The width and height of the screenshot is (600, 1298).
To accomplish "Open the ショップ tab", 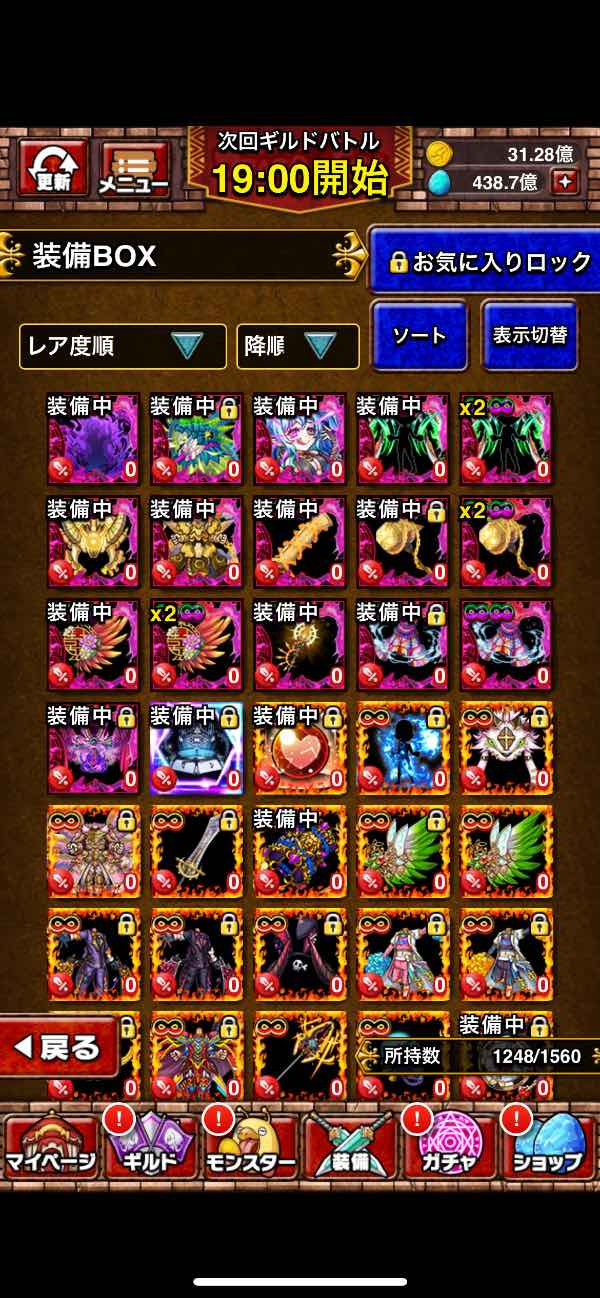I will (547, 1147).
